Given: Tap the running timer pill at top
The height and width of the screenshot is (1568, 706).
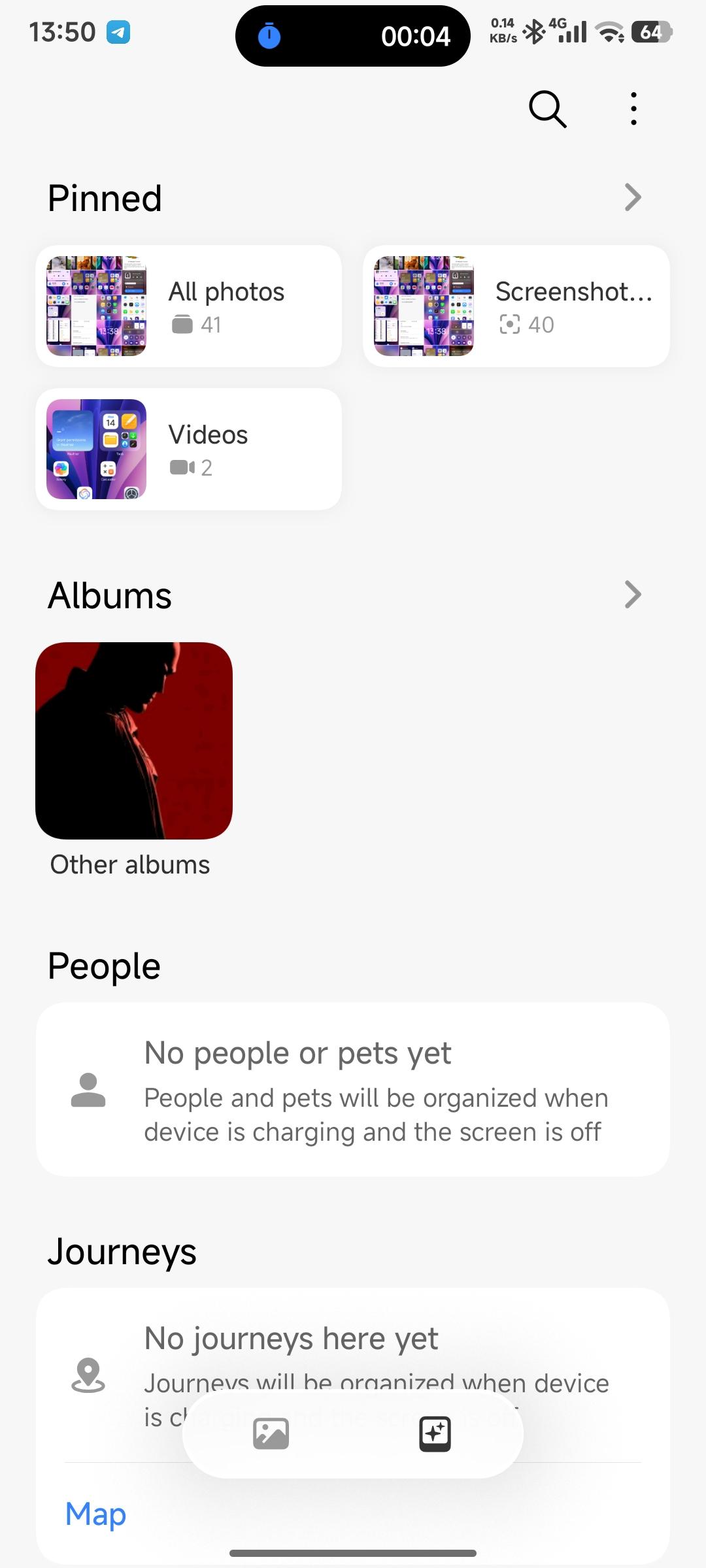Looking at the screenshot, I should click(353, 36).
